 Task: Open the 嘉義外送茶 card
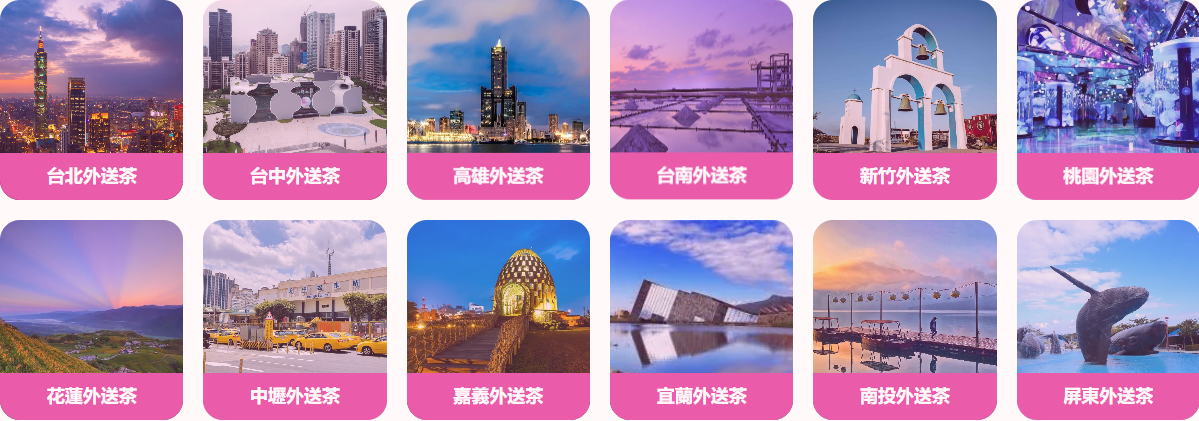498,320
